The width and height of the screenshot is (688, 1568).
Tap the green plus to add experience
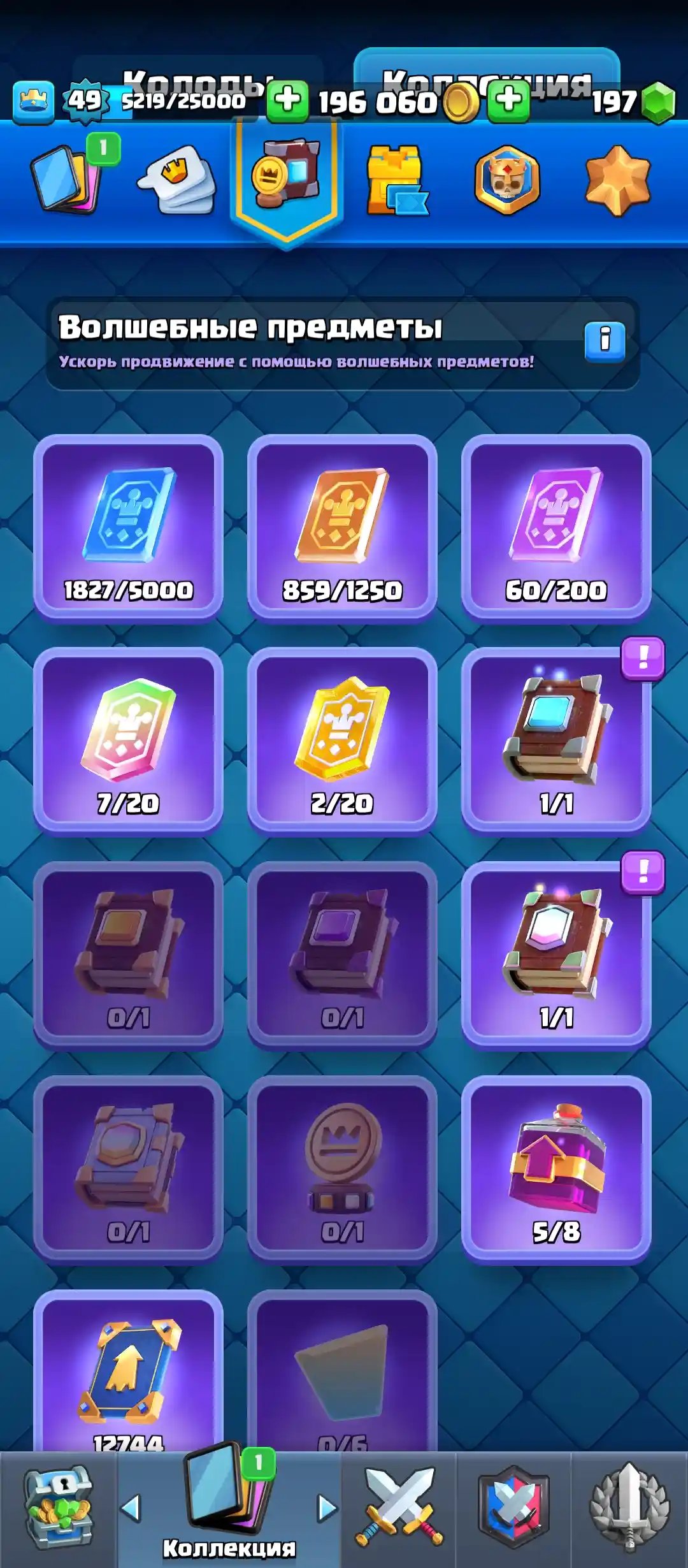[287, 101]
